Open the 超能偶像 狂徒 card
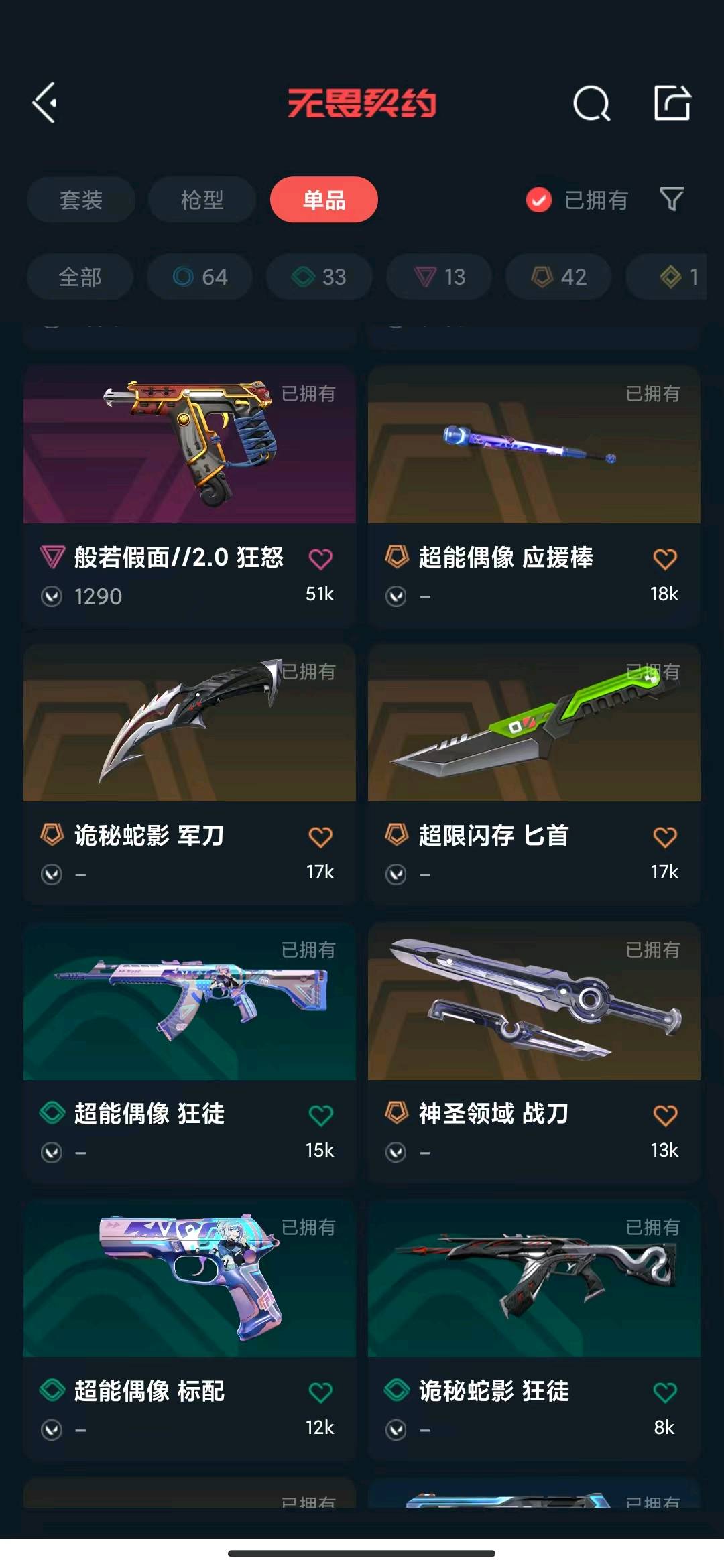The width and height of the screenshot is (724, 1568). [190, 1052]
